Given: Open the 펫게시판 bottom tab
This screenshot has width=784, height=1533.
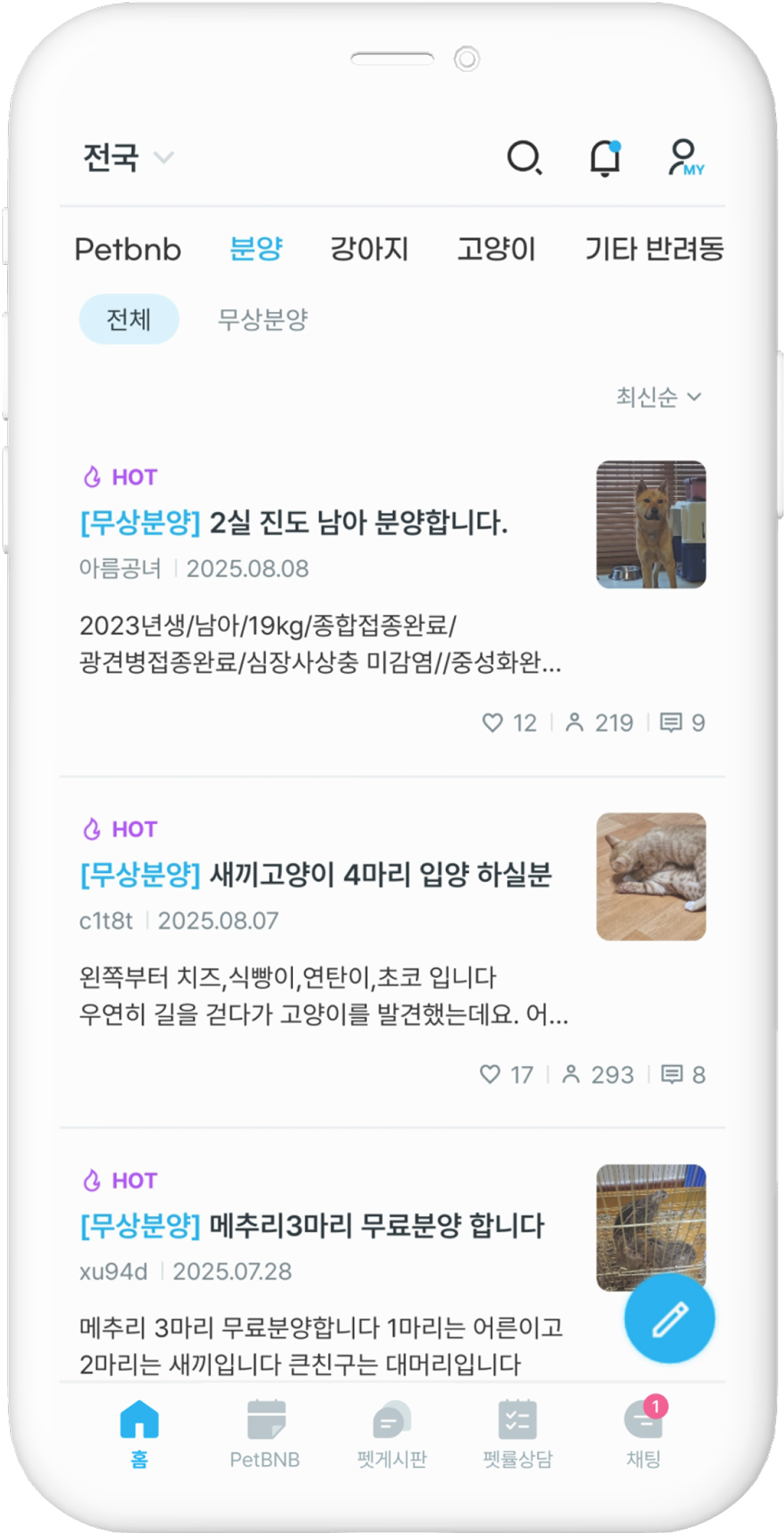Looking at the screenshot, I should pos(392,1433).
